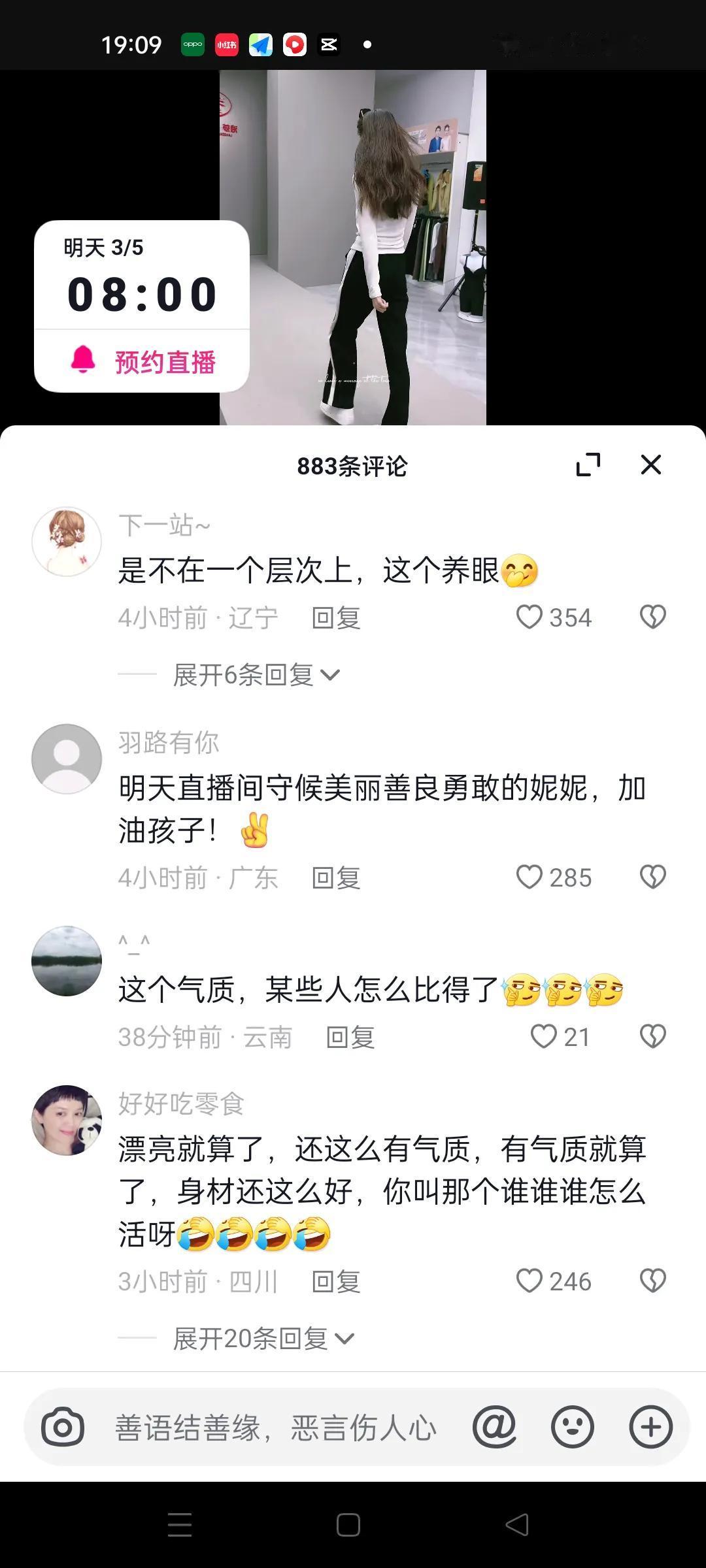Mention someone with the @ icon

point(494,1427)
